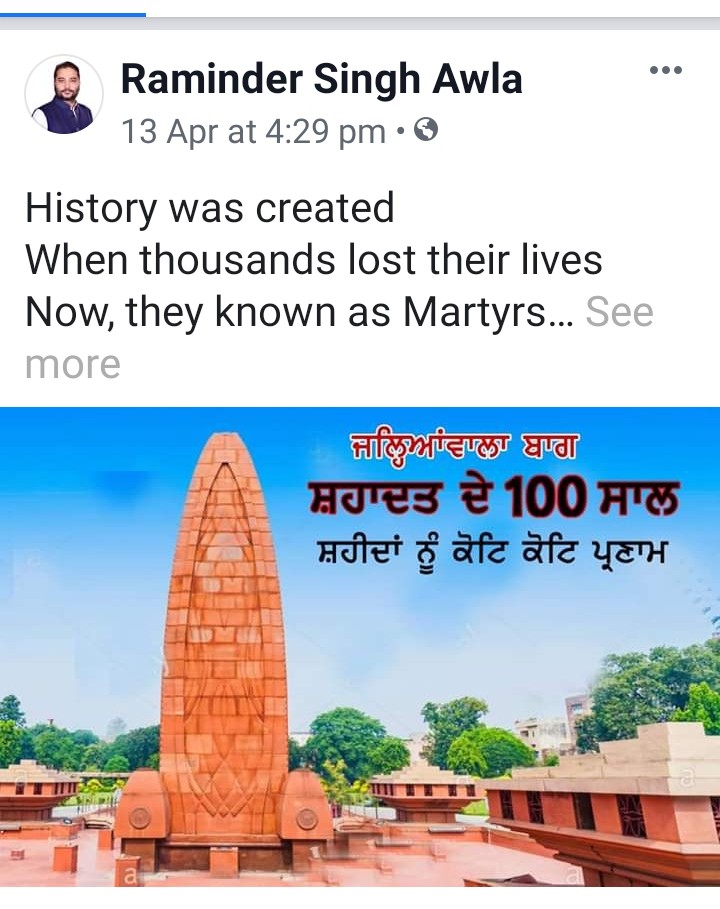
Task: Open the post's three-dot overflow menu
Action: pos(665,70)
